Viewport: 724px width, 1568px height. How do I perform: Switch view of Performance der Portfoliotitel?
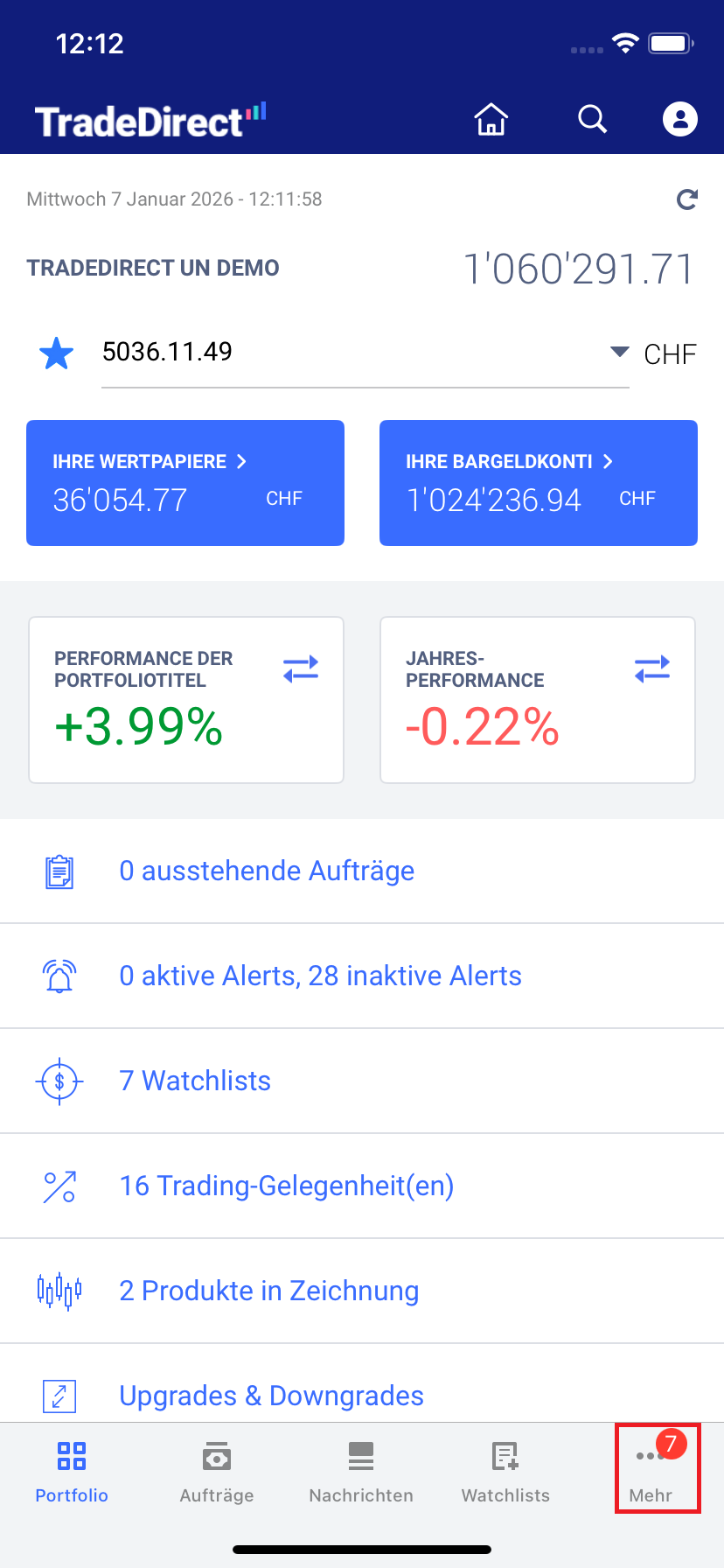(x=301, y=670)
